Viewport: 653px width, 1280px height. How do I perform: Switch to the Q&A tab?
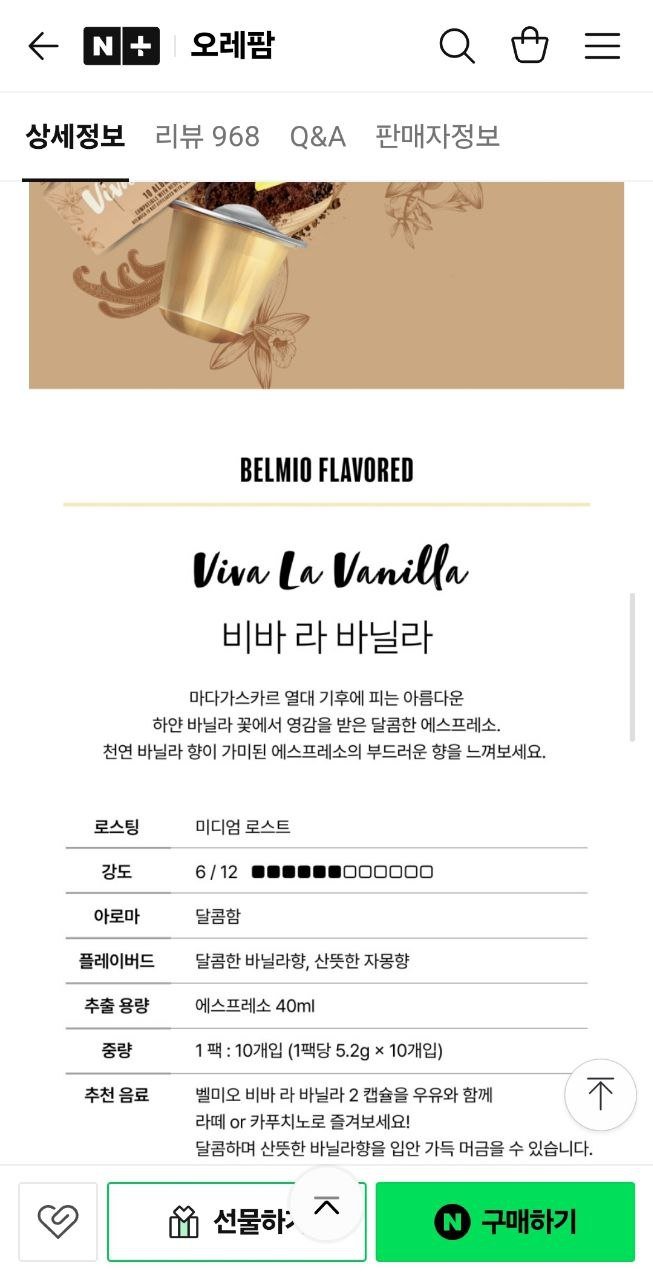click(x=318, y=136)
